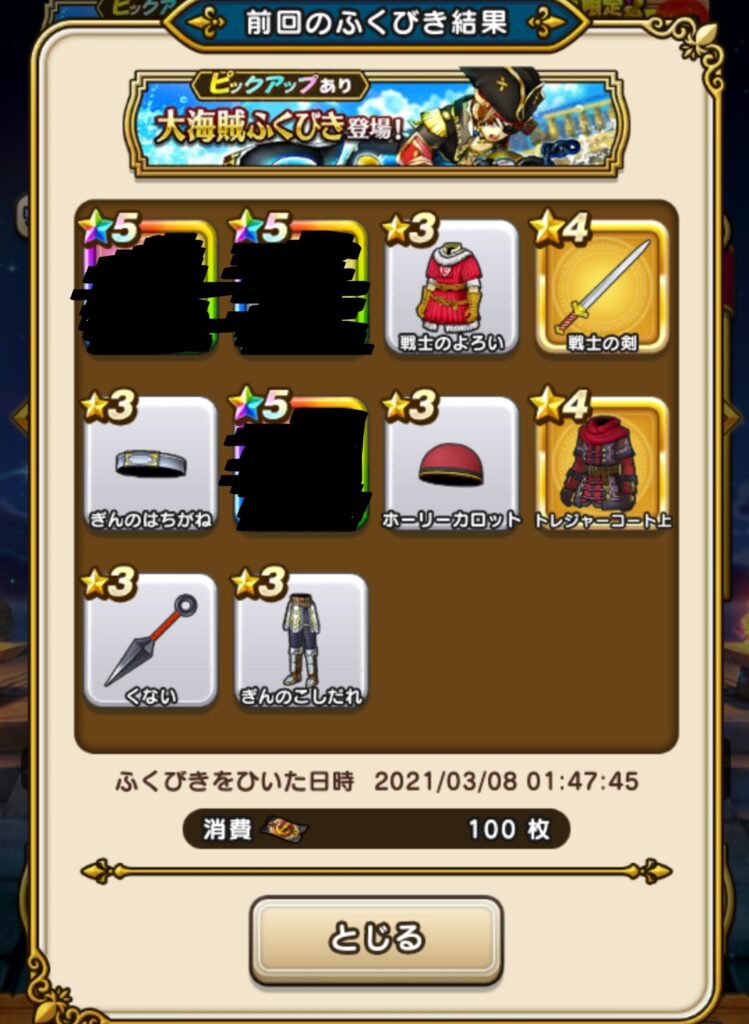View the ホーリーカロット item

[451, 464]
